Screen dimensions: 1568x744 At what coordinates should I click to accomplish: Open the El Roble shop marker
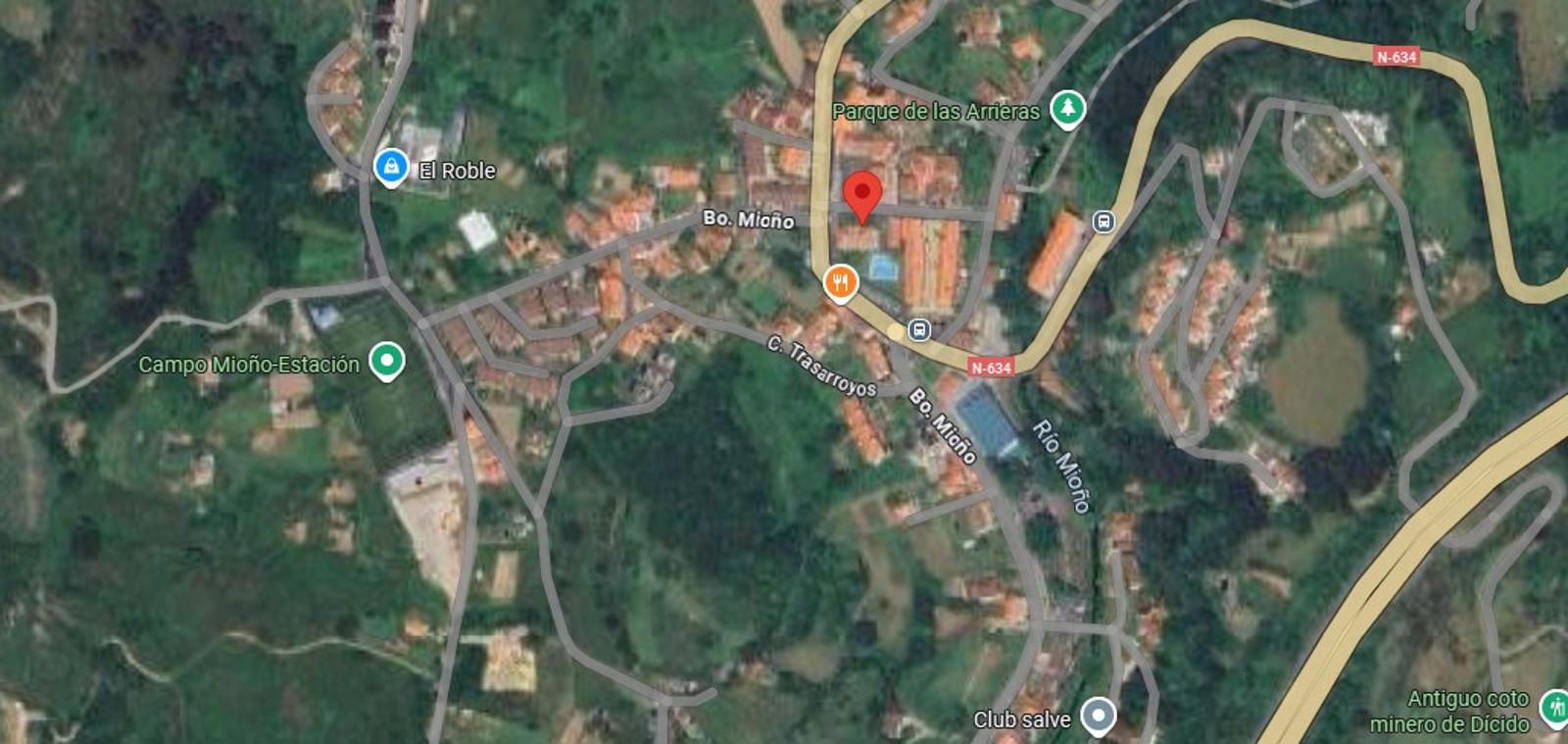391,167
